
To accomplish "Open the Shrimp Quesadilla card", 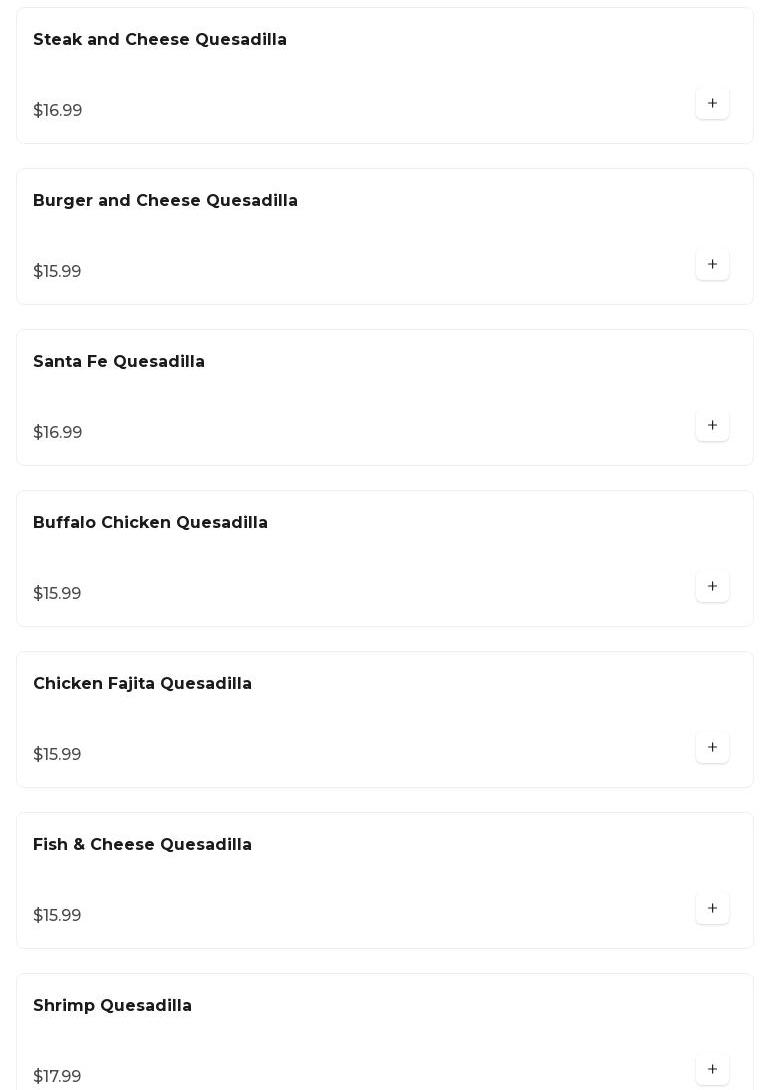I will (x=112, y=1006).
